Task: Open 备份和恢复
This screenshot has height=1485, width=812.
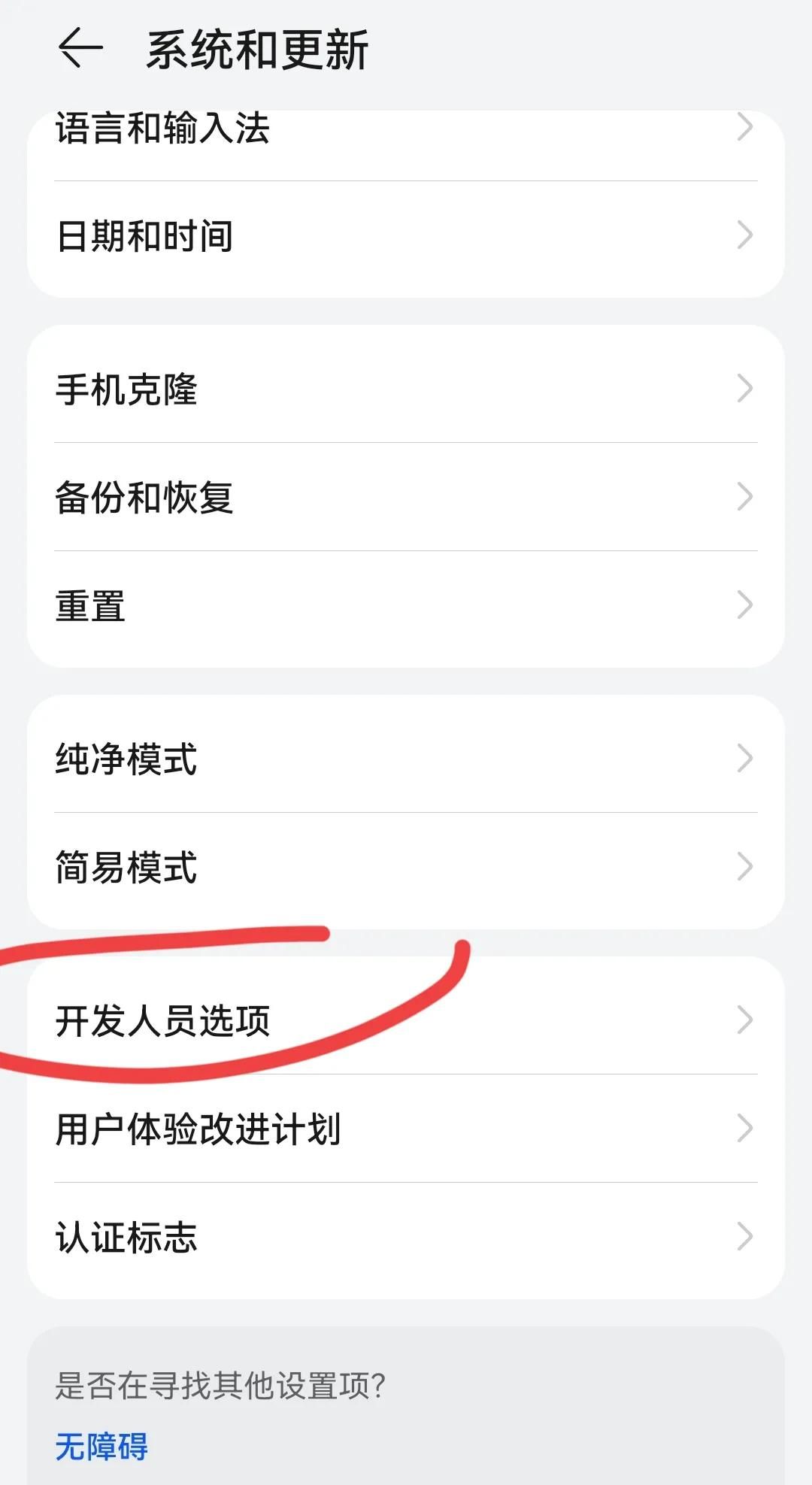Action: click(406, 497)
